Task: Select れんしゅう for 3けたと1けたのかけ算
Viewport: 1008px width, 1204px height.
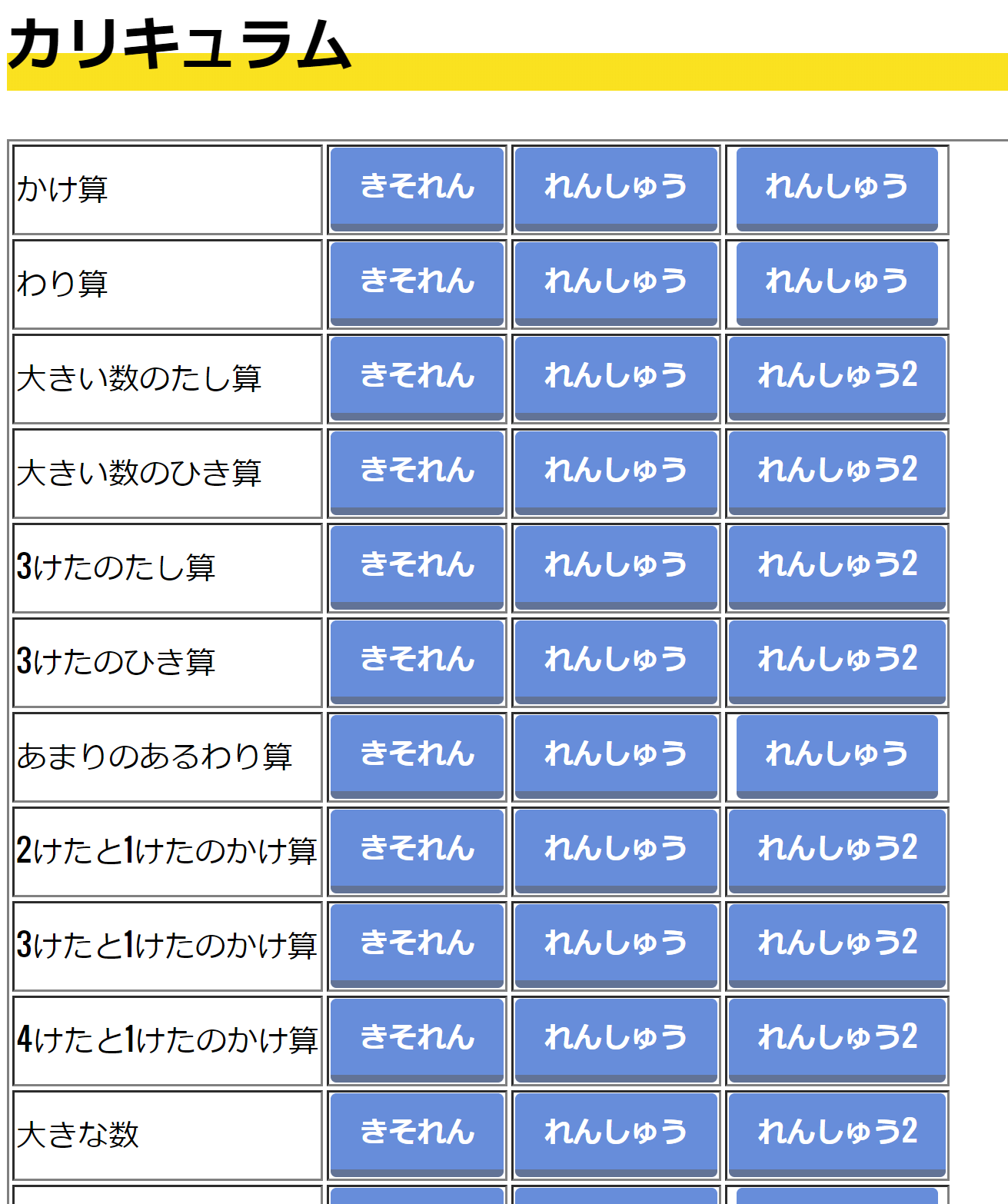Action: tap(615, 945)
